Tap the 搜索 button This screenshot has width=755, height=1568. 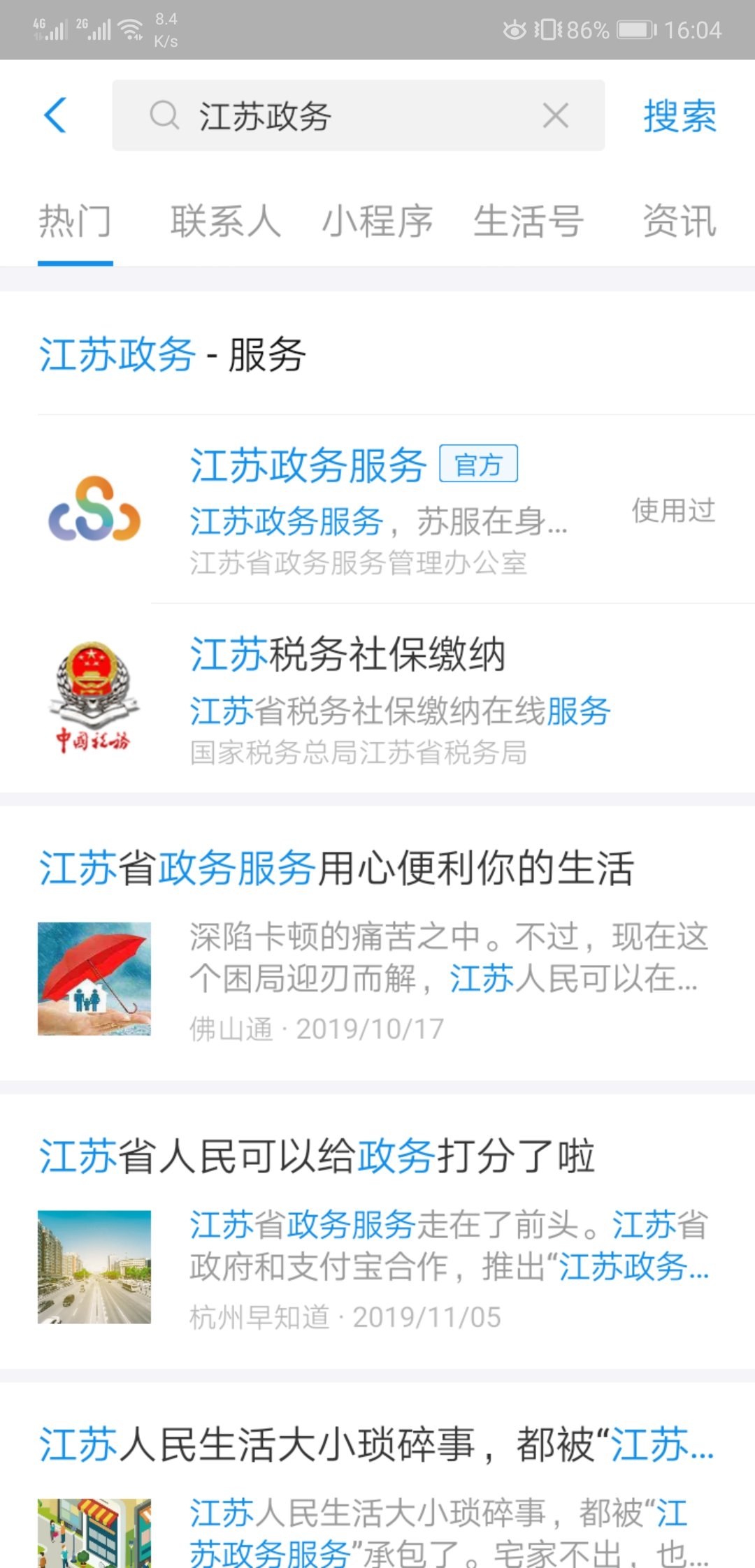pyautogui.click(x=679, y=115)
